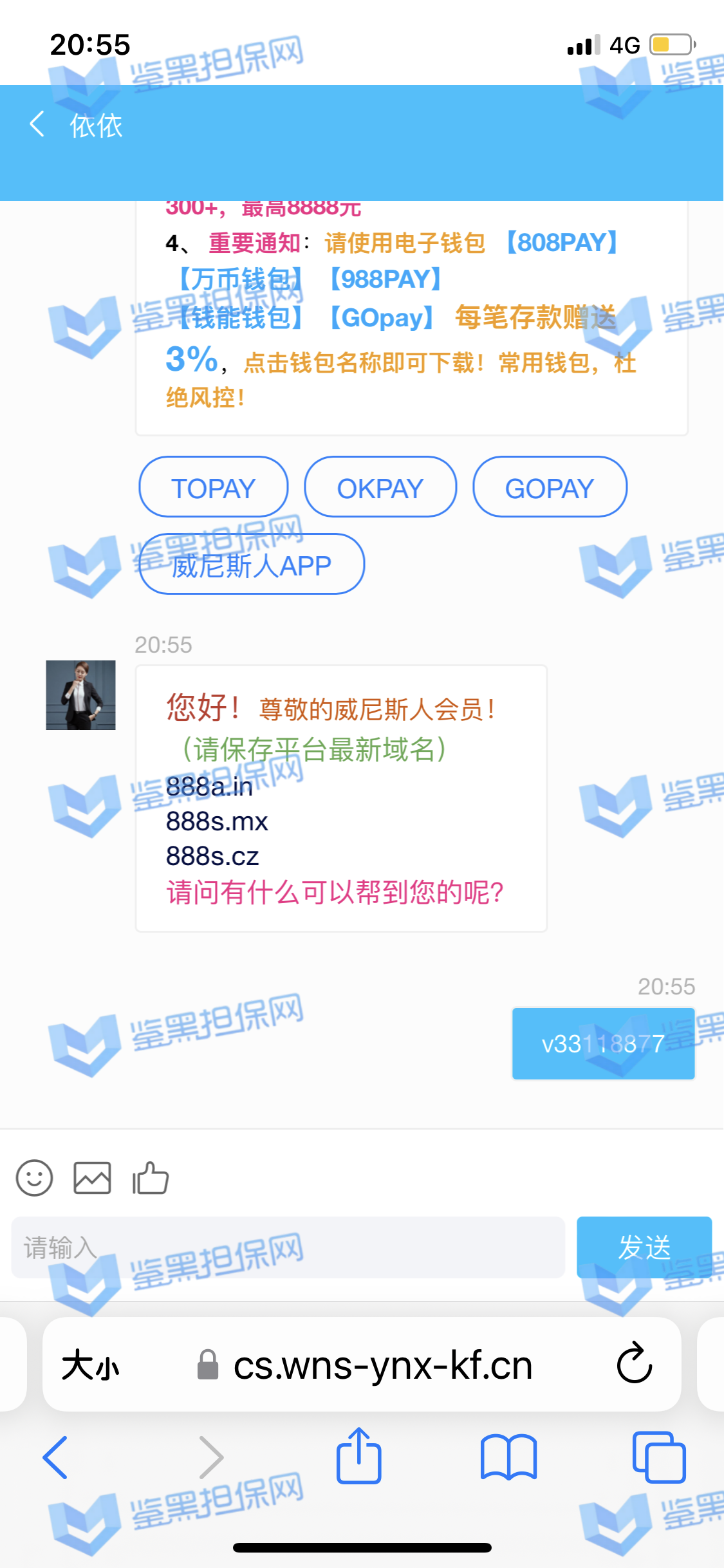Focus the 请输入 message field
This screenshot has height=1568, width=724.
(x=288, y=1247)
